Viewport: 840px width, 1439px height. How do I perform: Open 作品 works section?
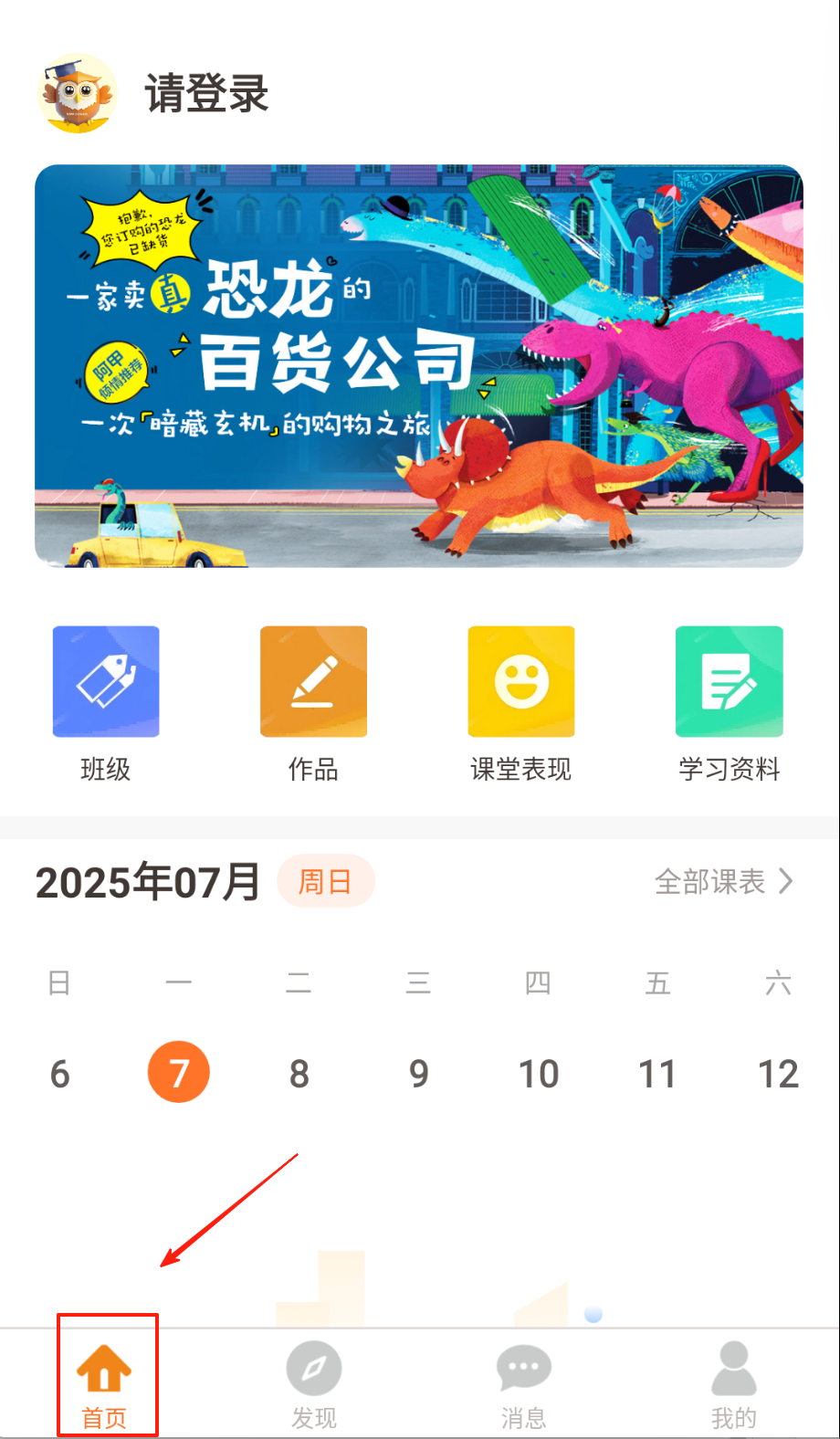(x=313, y=704)
